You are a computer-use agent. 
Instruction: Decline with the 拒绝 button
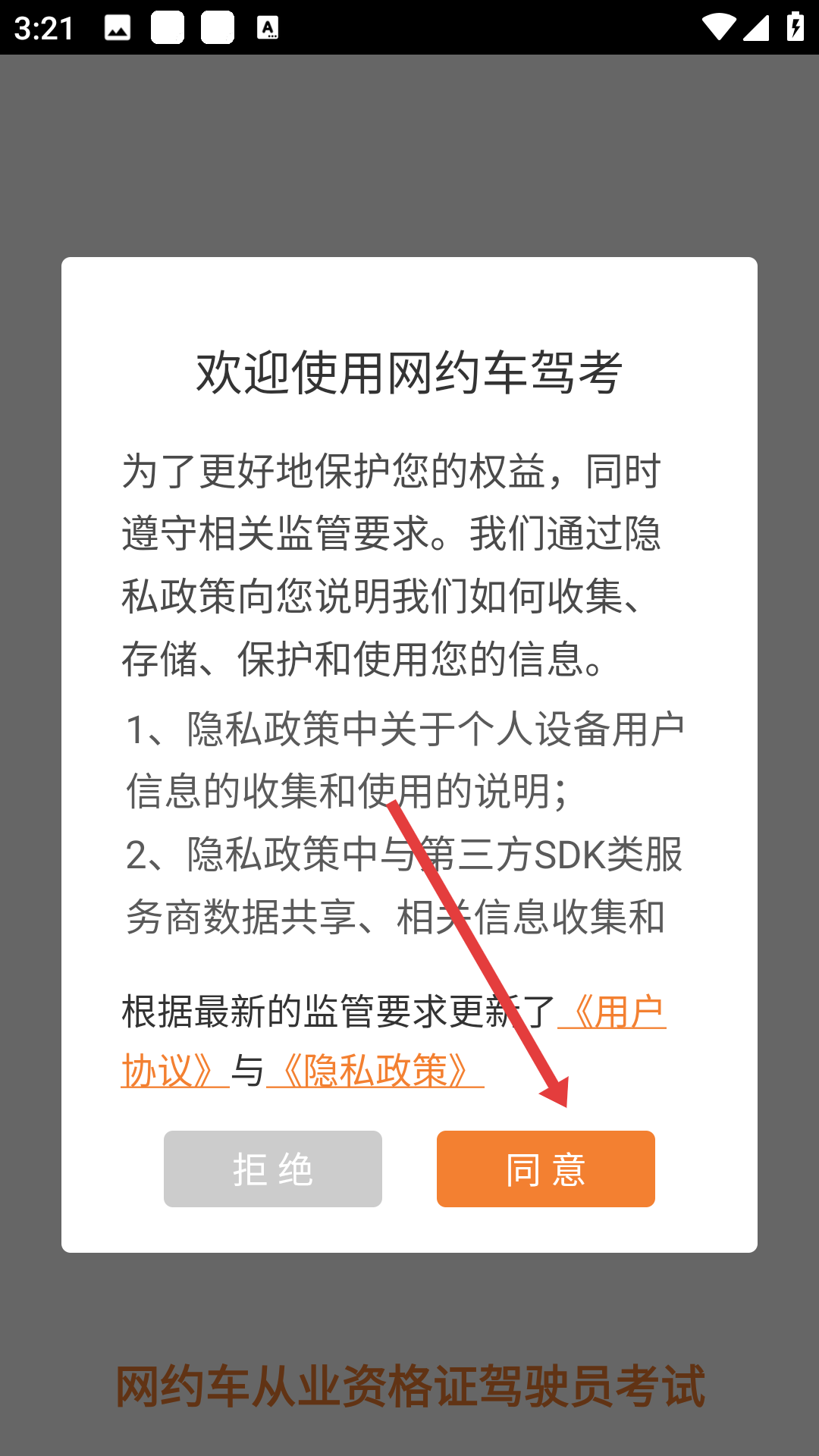272,1169
